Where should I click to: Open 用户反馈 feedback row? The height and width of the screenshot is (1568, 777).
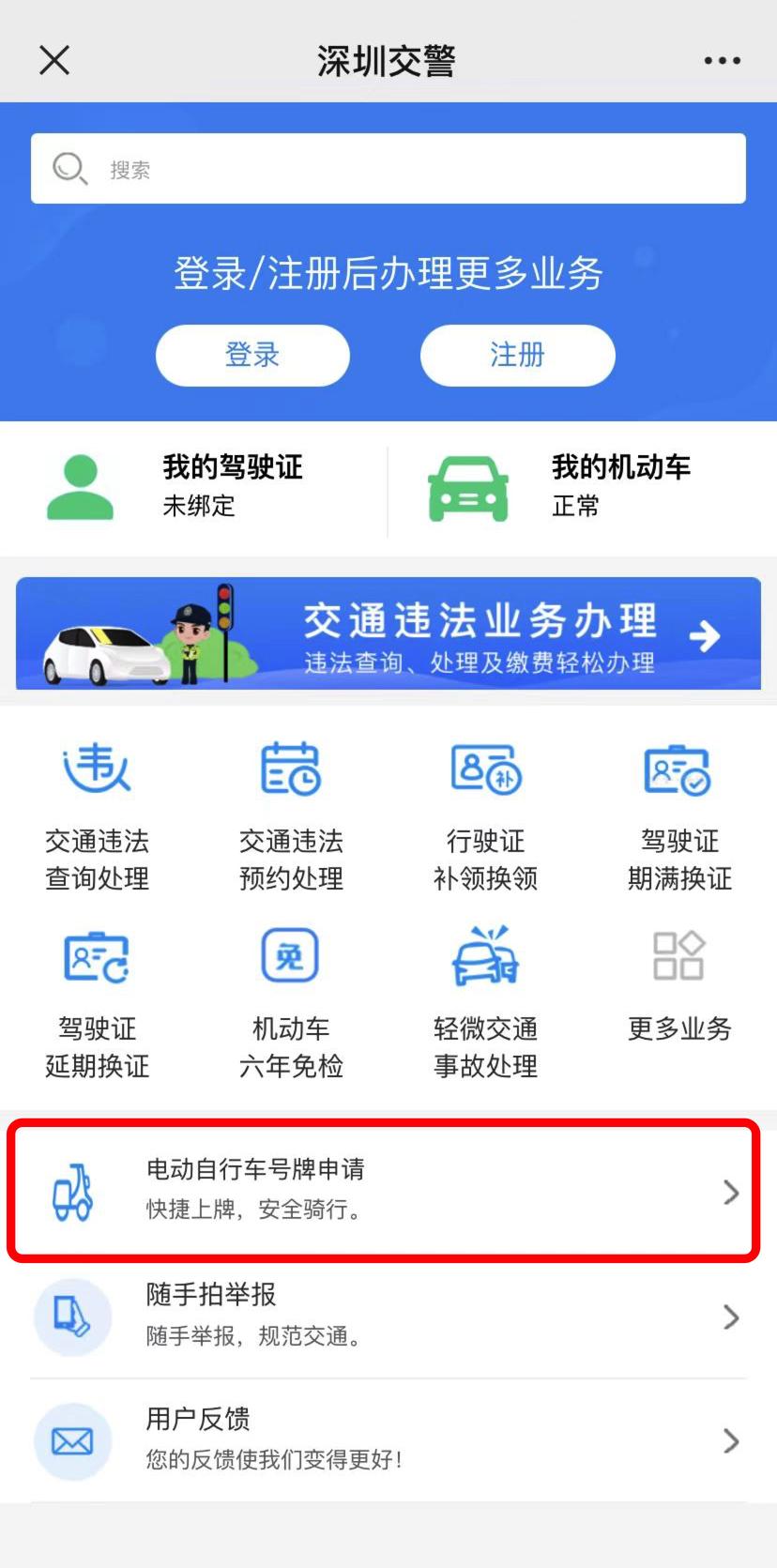[x=388, y=1440]
